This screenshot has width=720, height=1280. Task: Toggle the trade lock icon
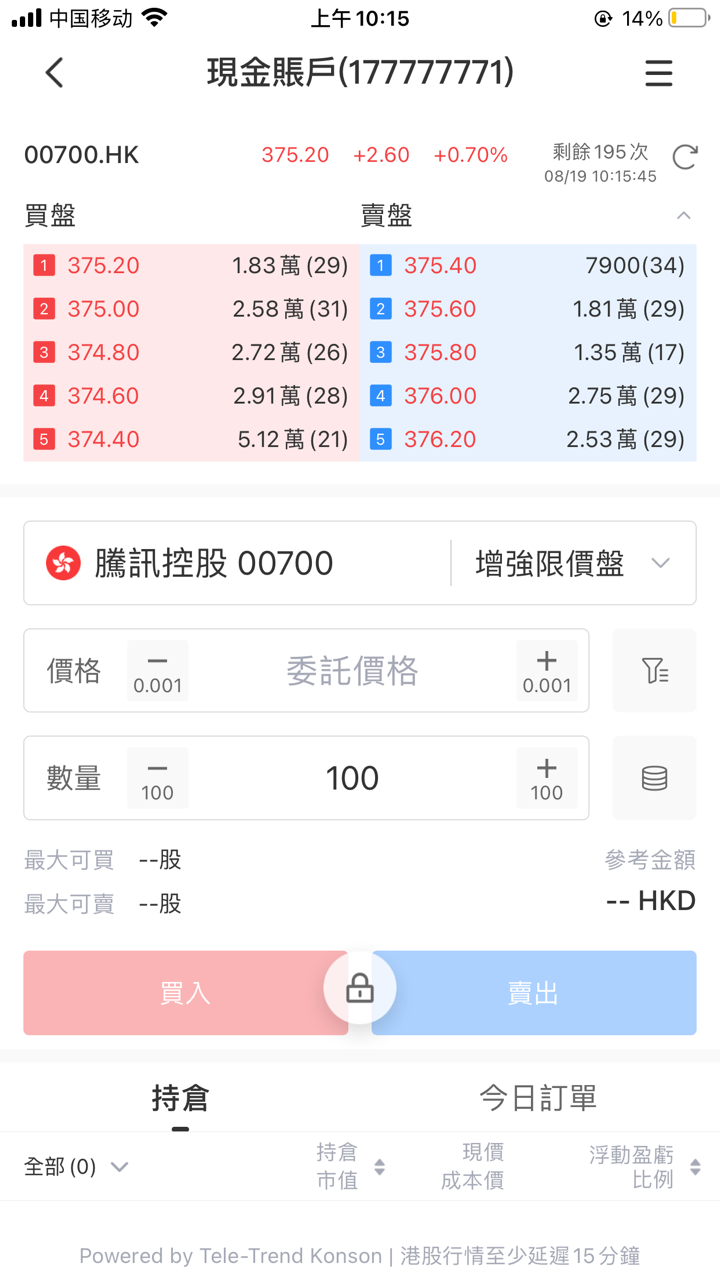click(x=360, y=989)
